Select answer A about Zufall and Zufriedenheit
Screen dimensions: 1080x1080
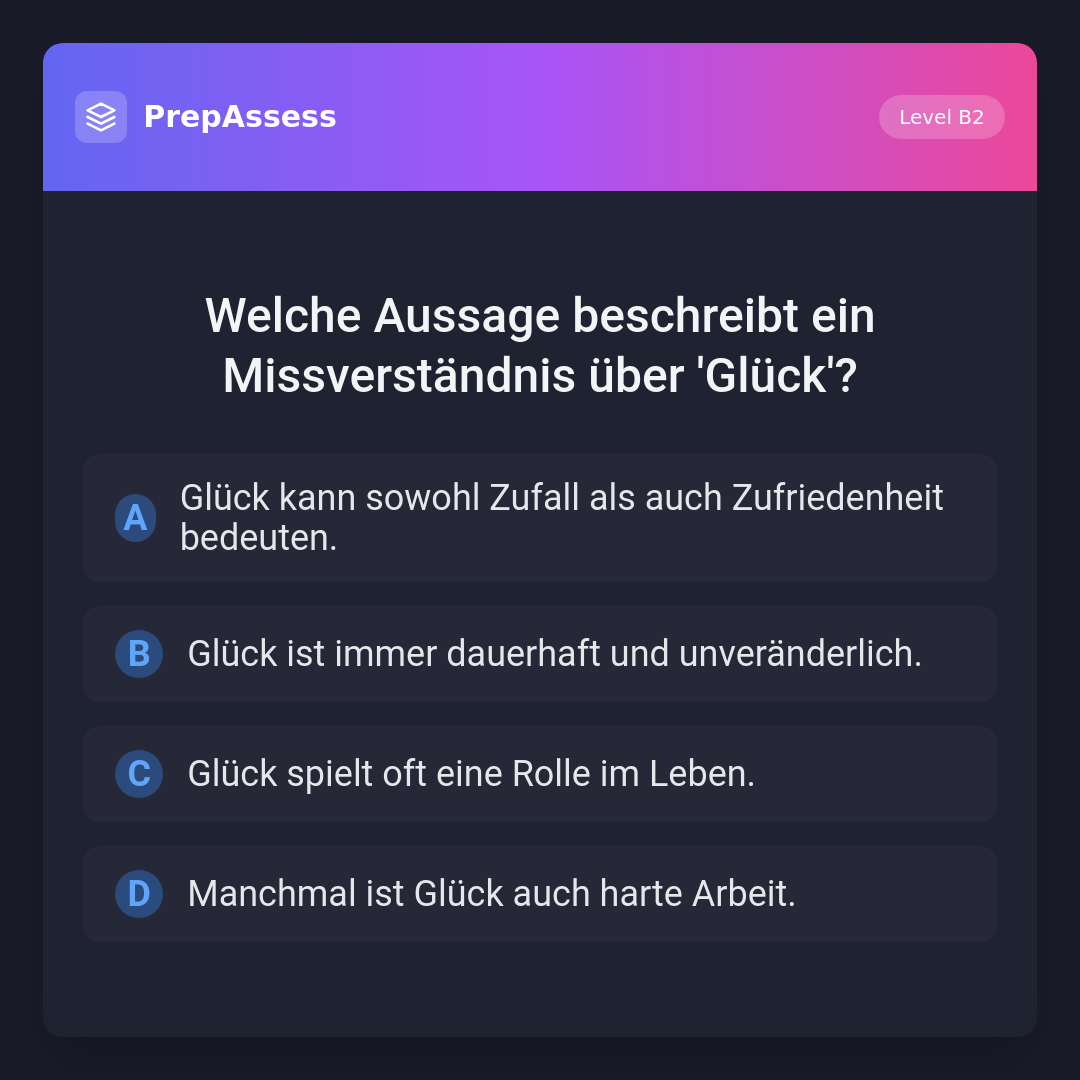click(x=540, y=518)
